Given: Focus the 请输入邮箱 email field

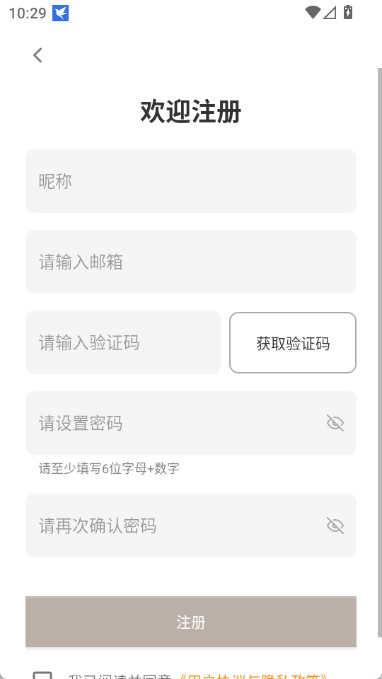Looking at the screenshot, I should (191, 262).
